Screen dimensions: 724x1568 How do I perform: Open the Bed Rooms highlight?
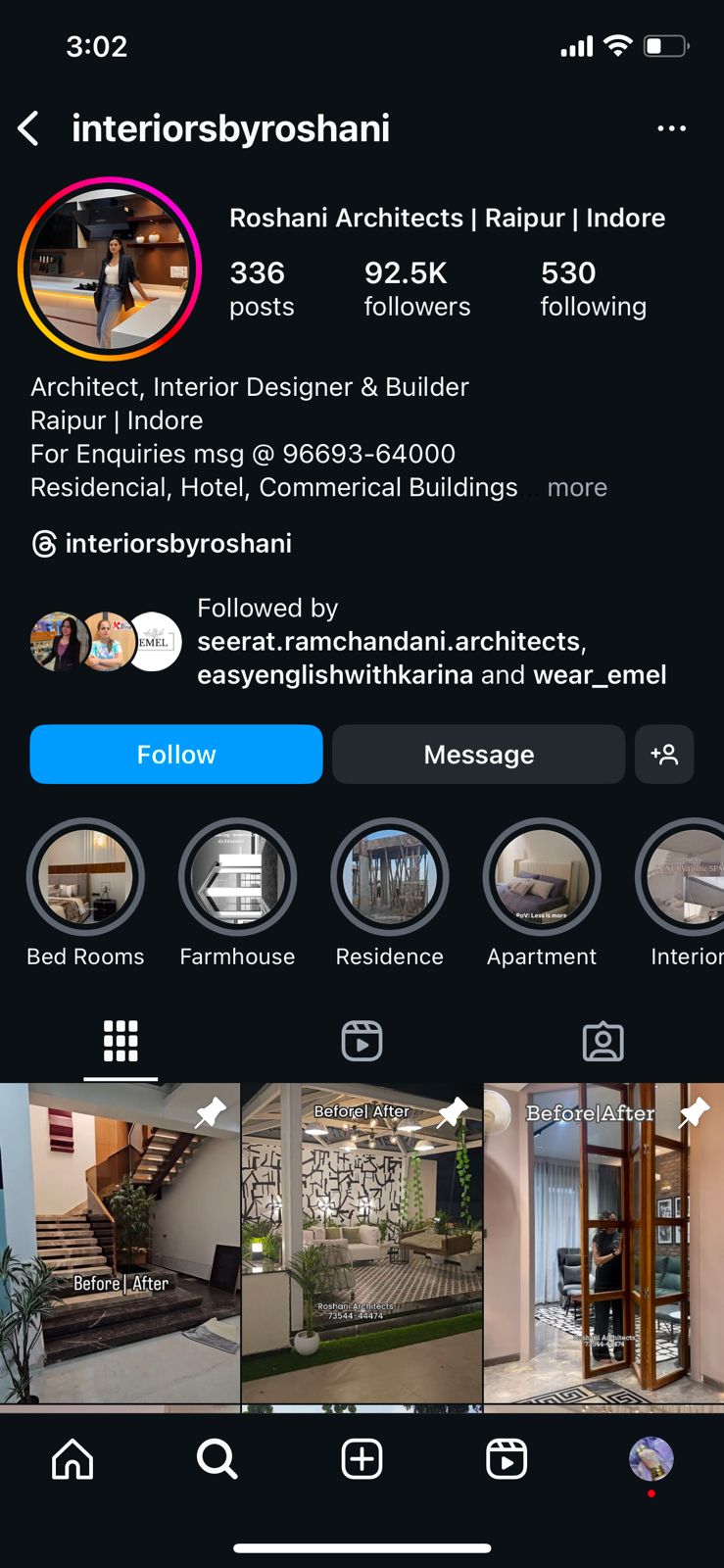coord(85,877)
